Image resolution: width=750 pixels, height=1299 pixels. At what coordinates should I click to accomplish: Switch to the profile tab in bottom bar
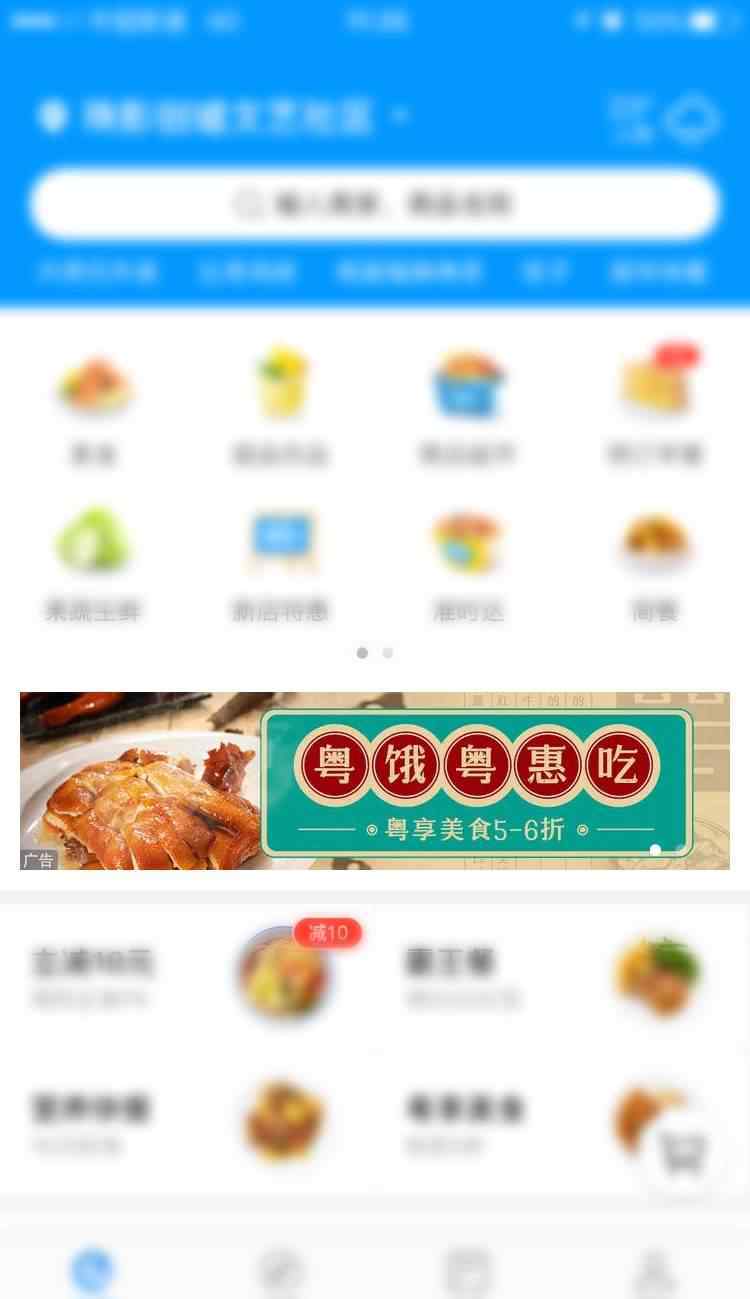[655, 1272]
